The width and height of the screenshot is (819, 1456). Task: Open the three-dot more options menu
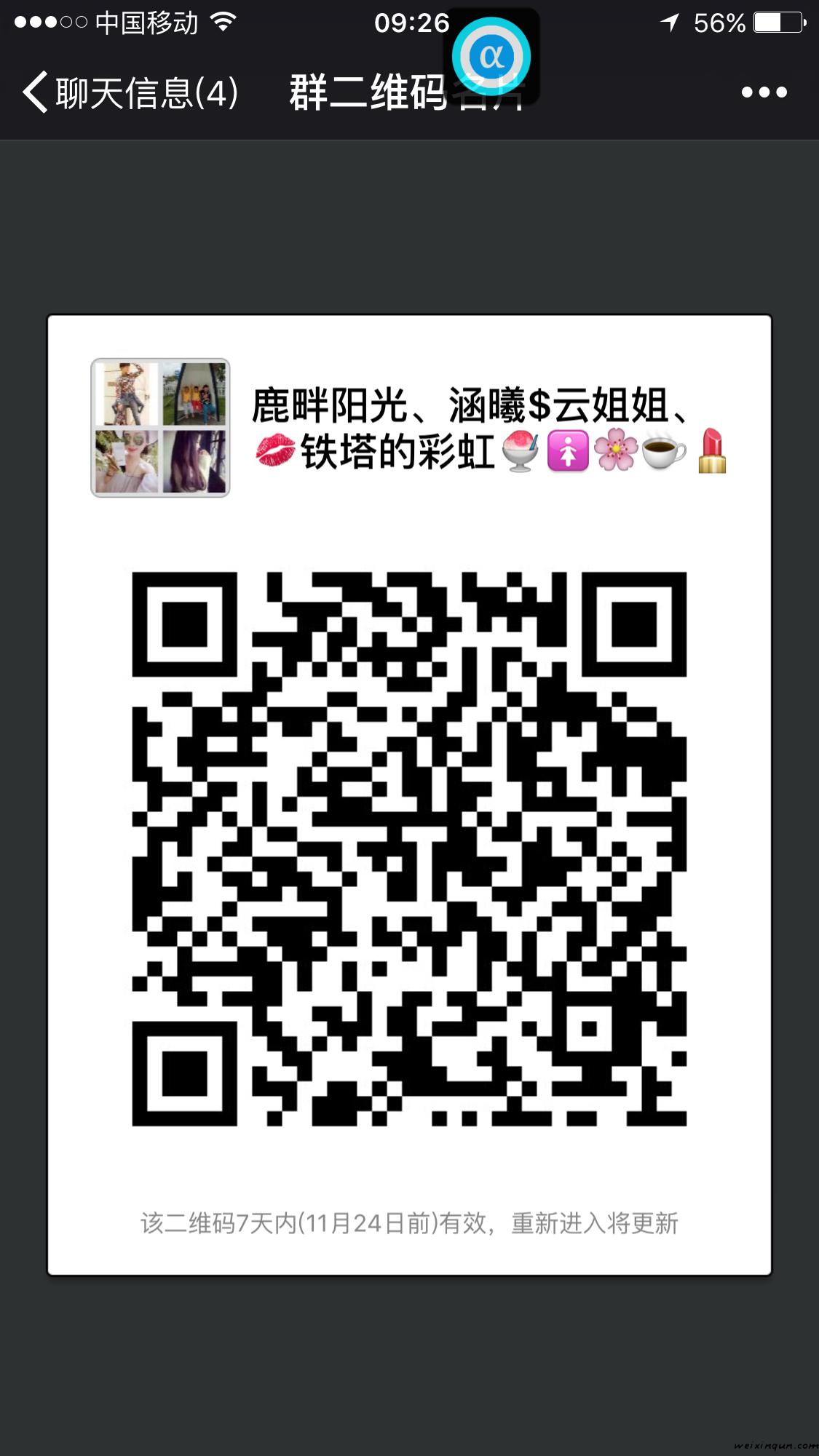coord(764,92)
